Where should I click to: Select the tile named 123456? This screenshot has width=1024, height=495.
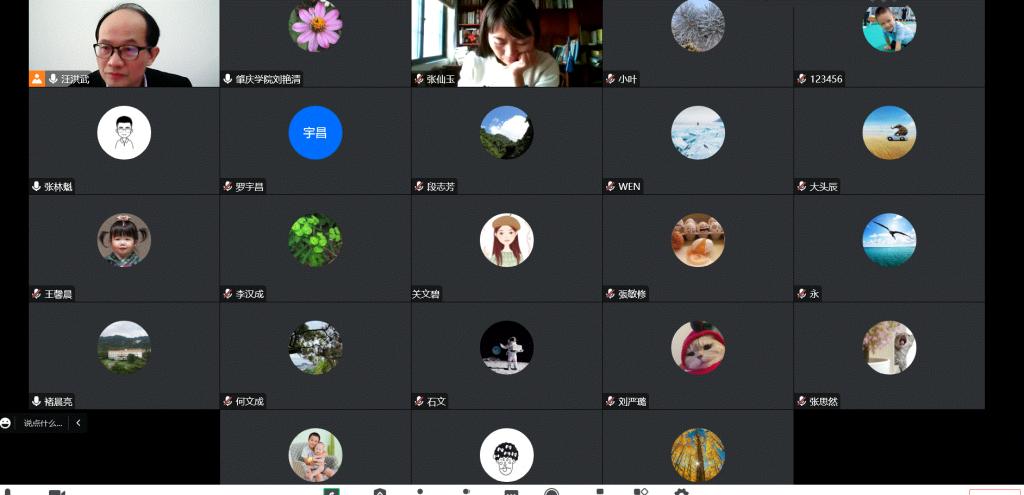tap(889, 43)
